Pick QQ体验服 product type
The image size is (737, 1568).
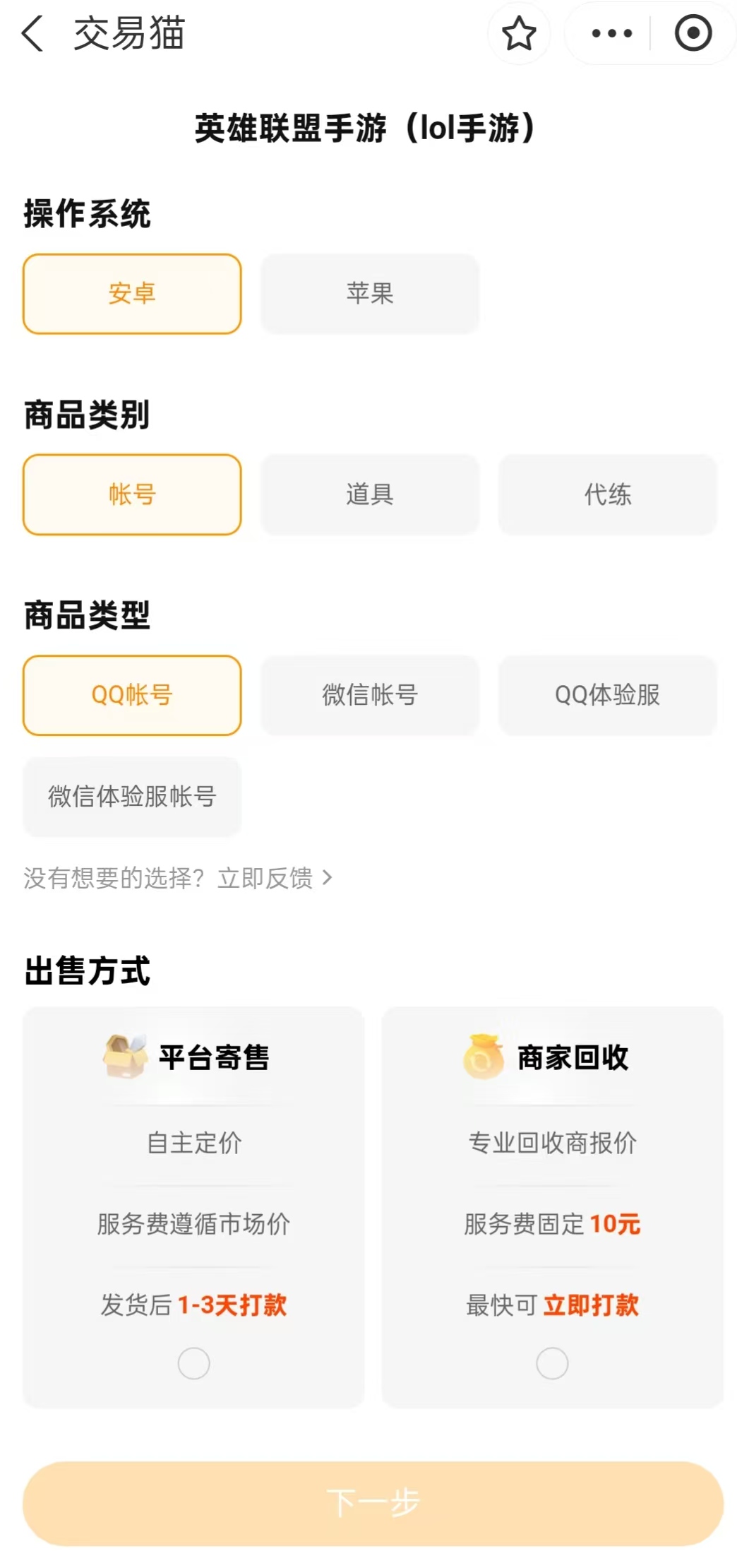tap(607, 695)
